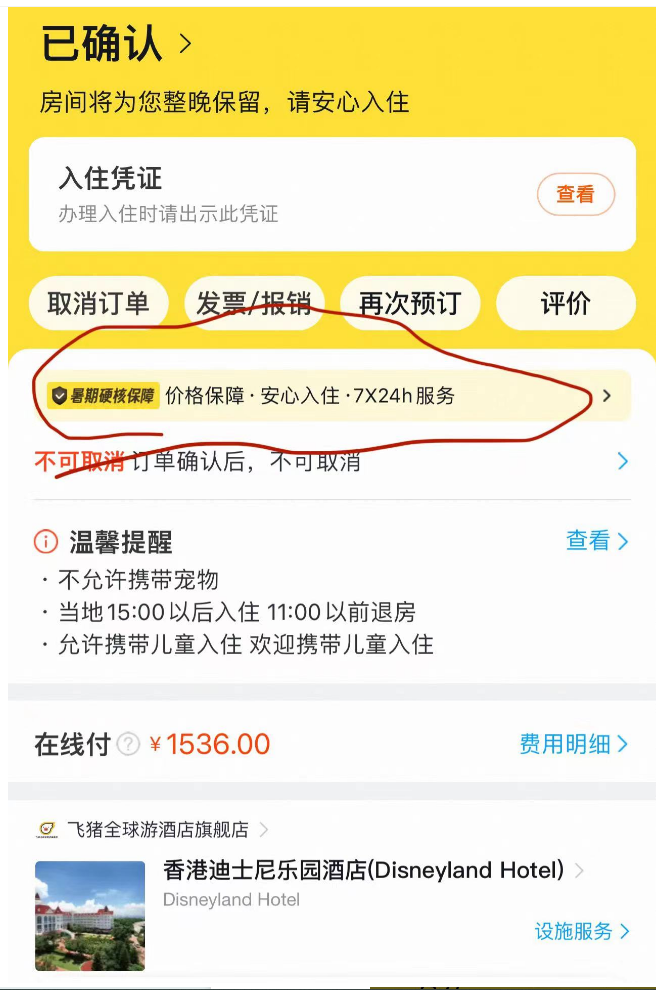Image resolution: width=656 pixels, height=990 pixels.
Task: Tap 再次预订 to book again
Action: [410, 303]
